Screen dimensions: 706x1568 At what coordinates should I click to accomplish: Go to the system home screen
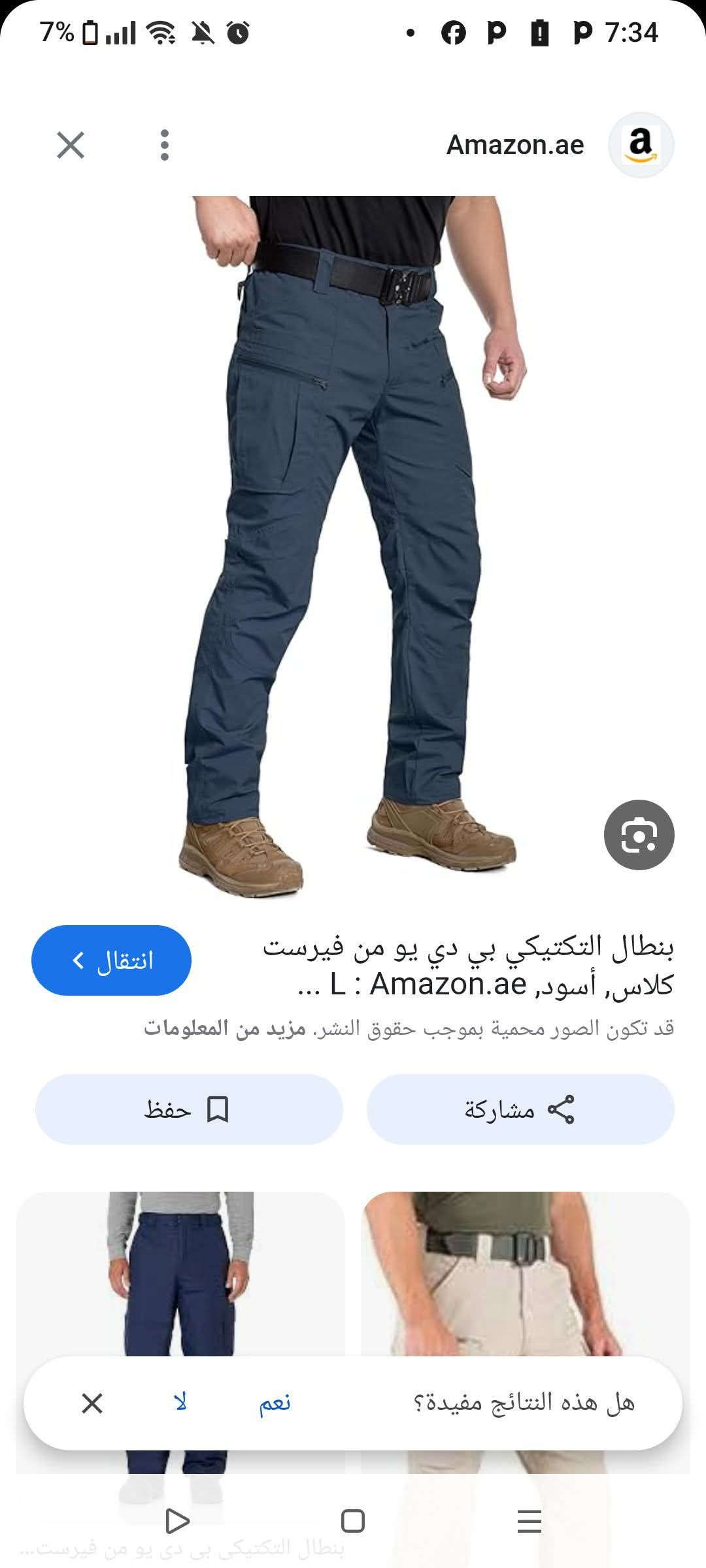353,1521
